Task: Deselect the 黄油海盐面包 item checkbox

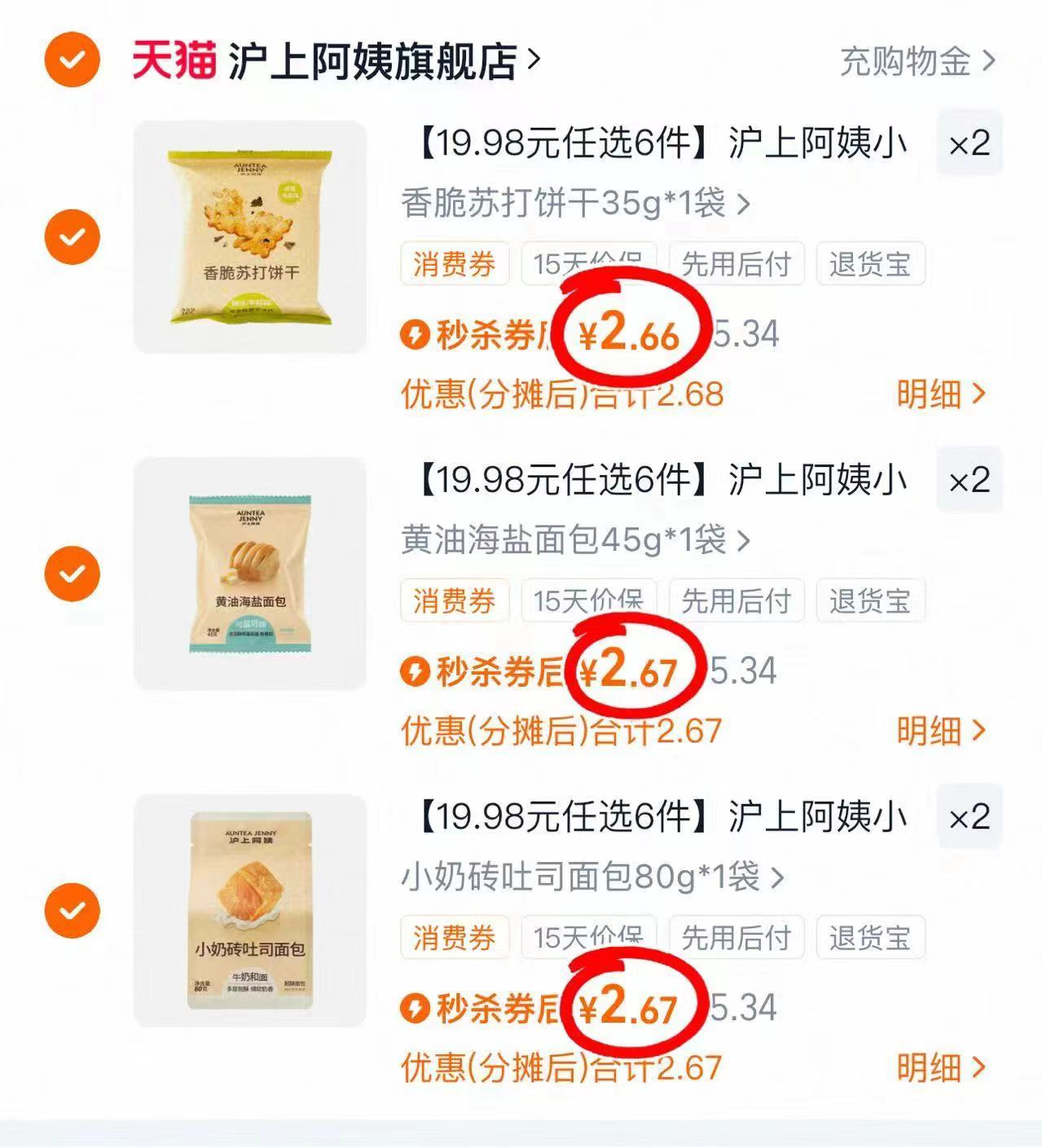Action: tap(73, 573)
